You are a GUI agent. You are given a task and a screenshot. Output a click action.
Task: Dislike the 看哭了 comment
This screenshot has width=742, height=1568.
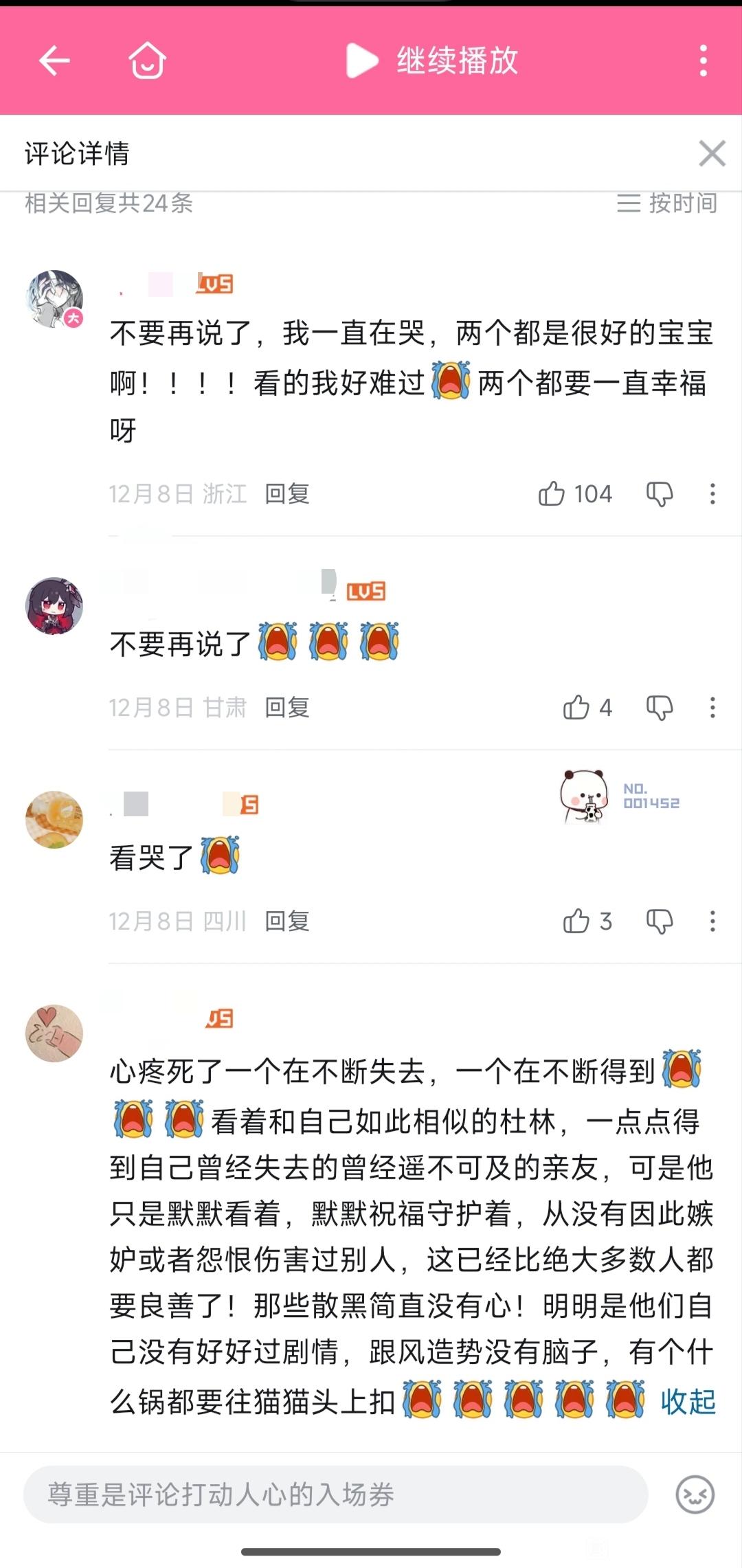(x=660, y=921)
